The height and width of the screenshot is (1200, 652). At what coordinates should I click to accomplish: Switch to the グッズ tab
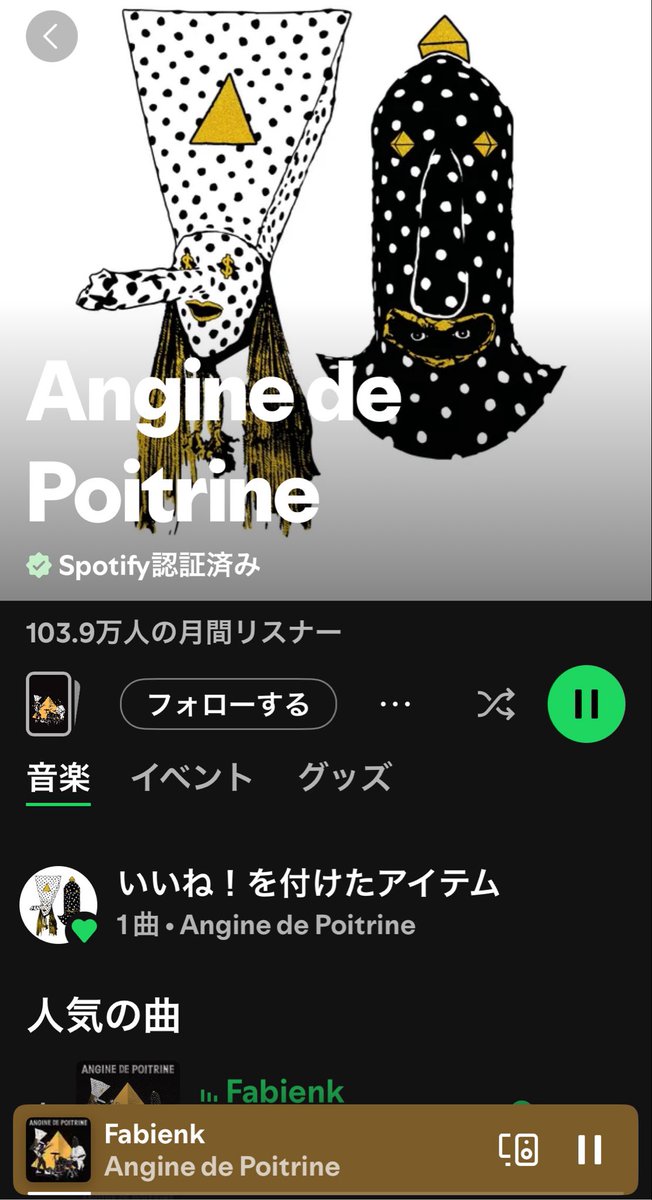tap(344, 777)
